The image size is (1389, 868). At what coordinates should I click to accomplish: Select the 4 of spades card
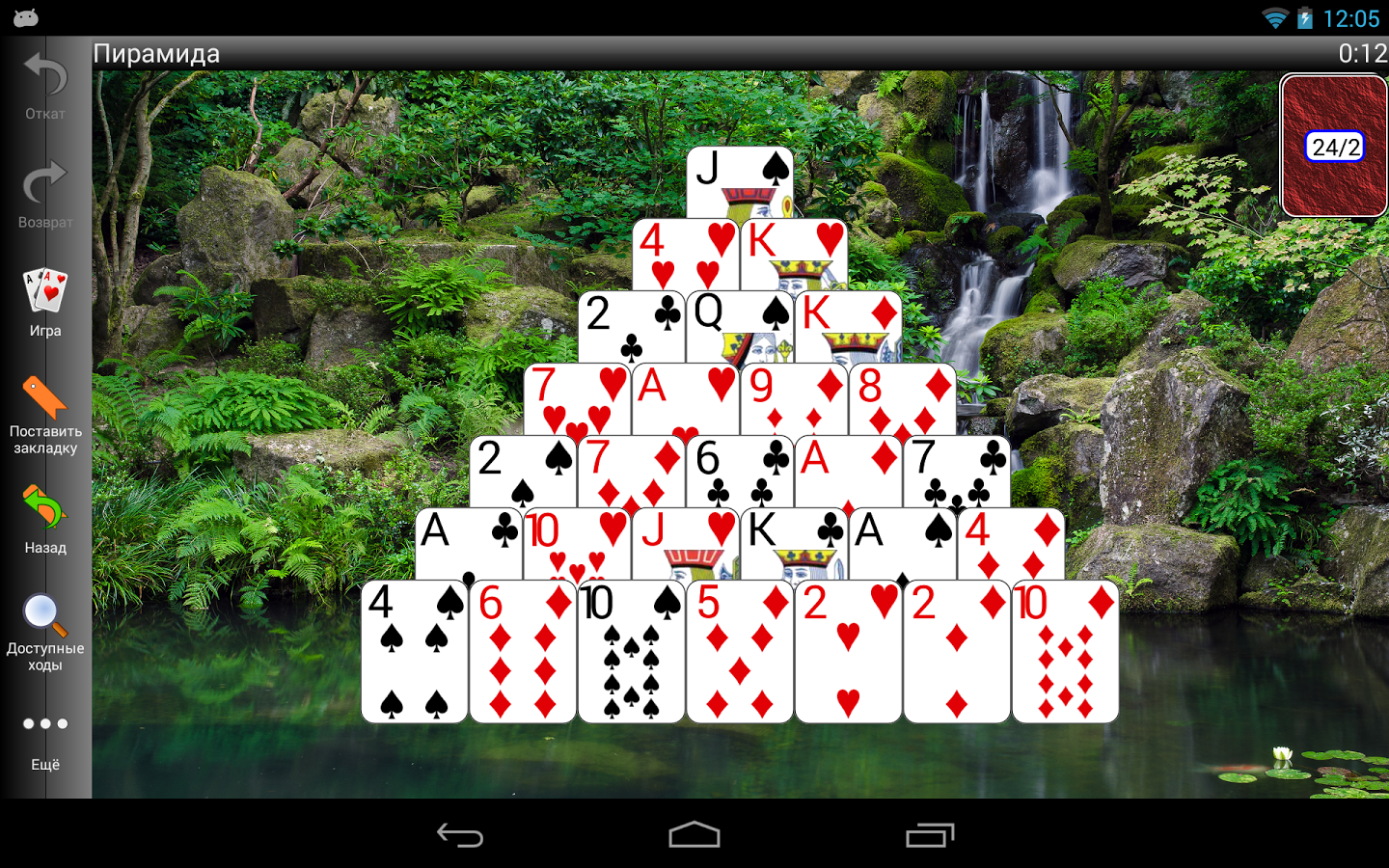coord(415,652)
